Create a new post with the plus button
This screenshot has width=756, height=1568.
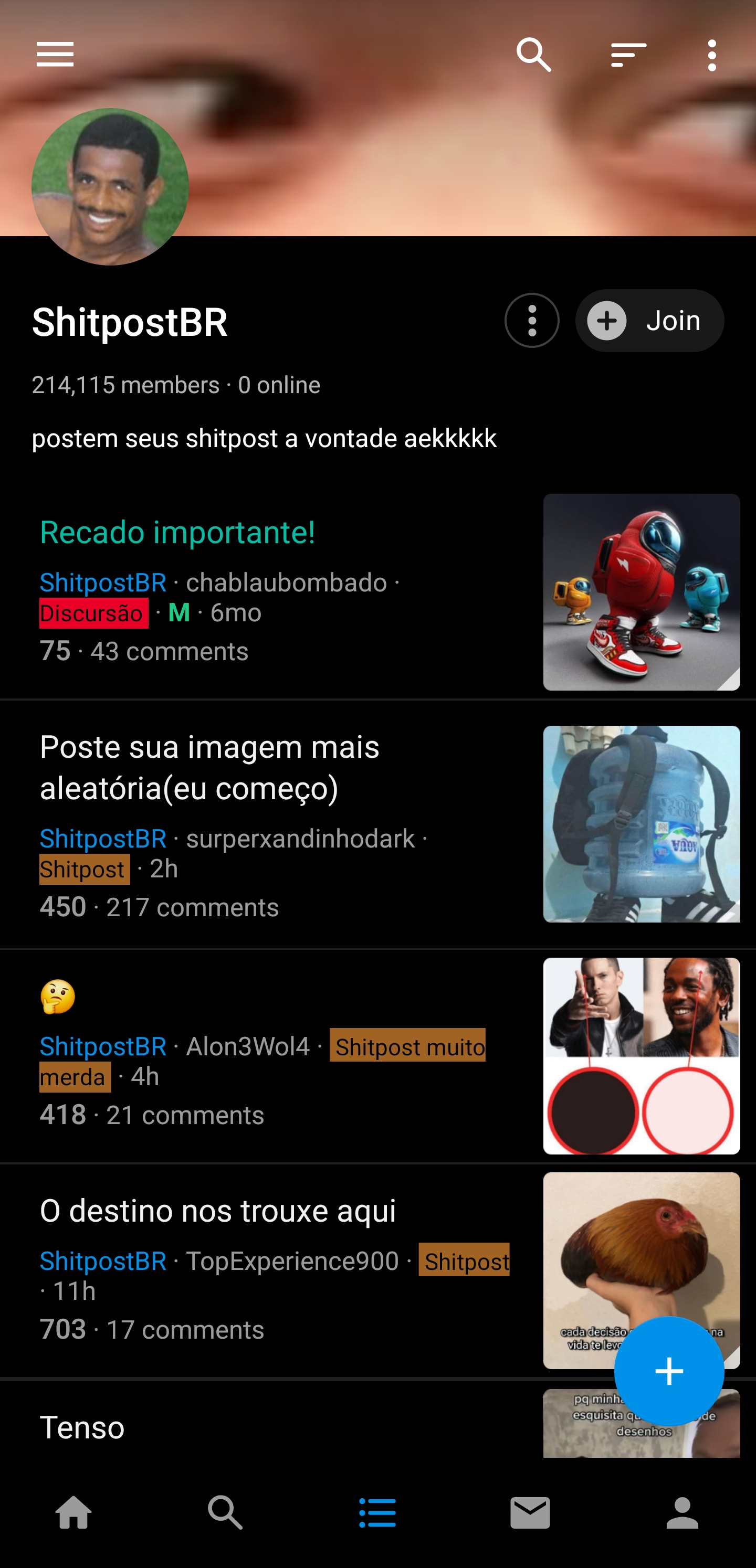[669, 1371]
